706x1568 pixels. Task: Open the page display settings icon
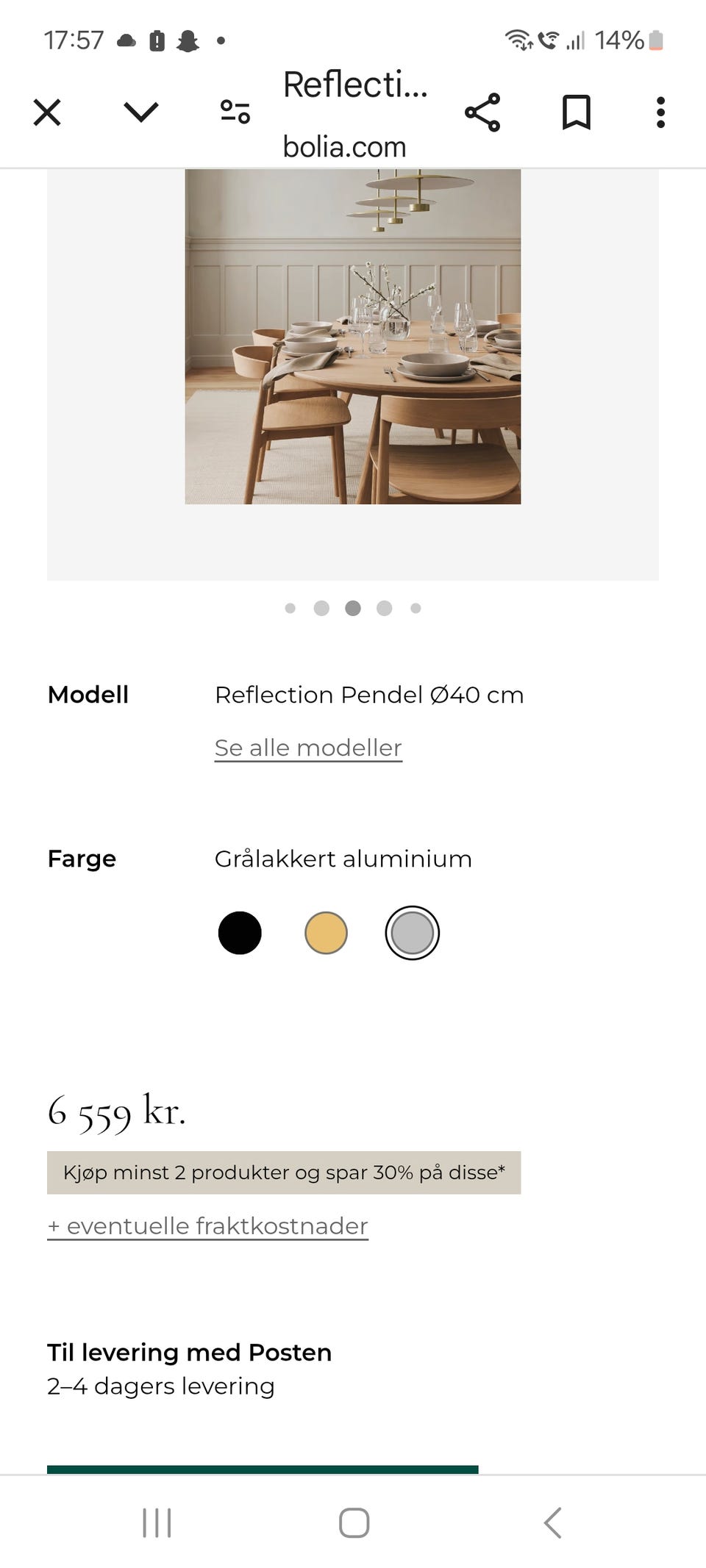234,112
